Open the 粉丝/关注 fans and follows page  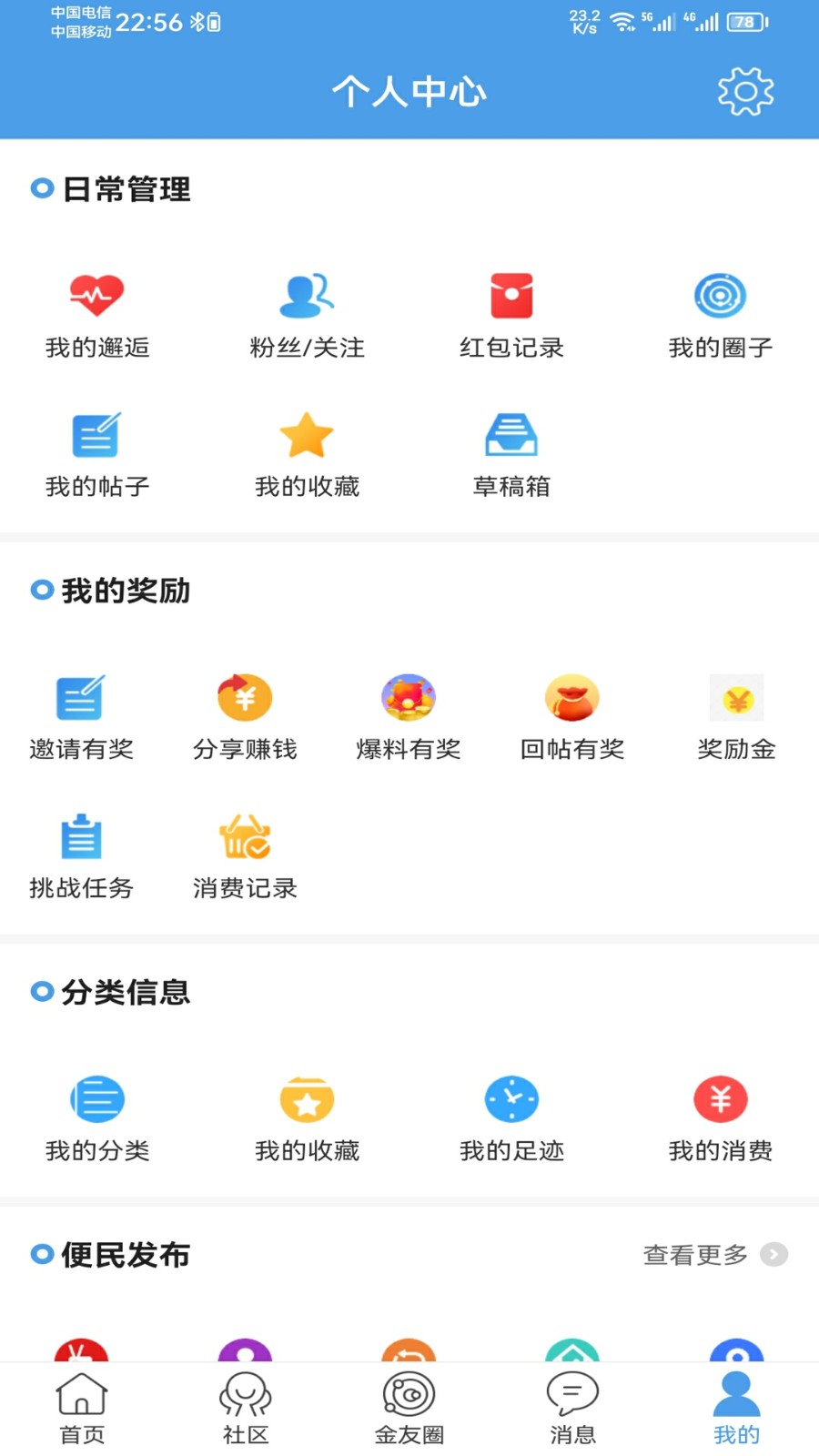(307, 314)
